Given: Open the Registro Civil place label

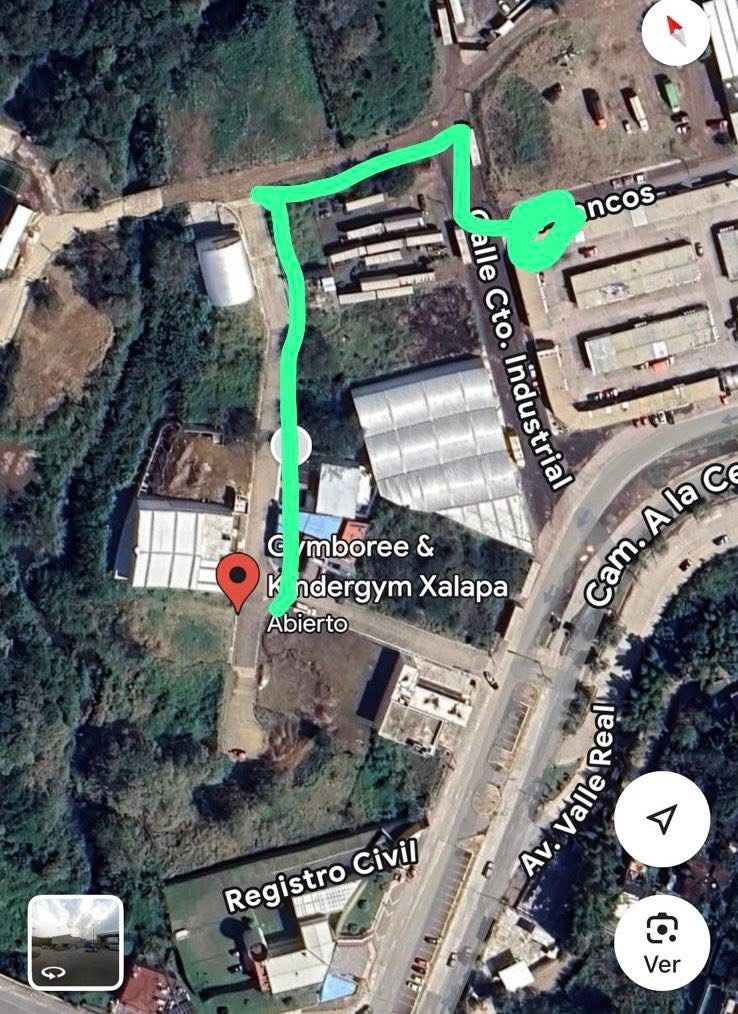Looking at the screenshot, I should pyautogui.click(x=319, y=874).
